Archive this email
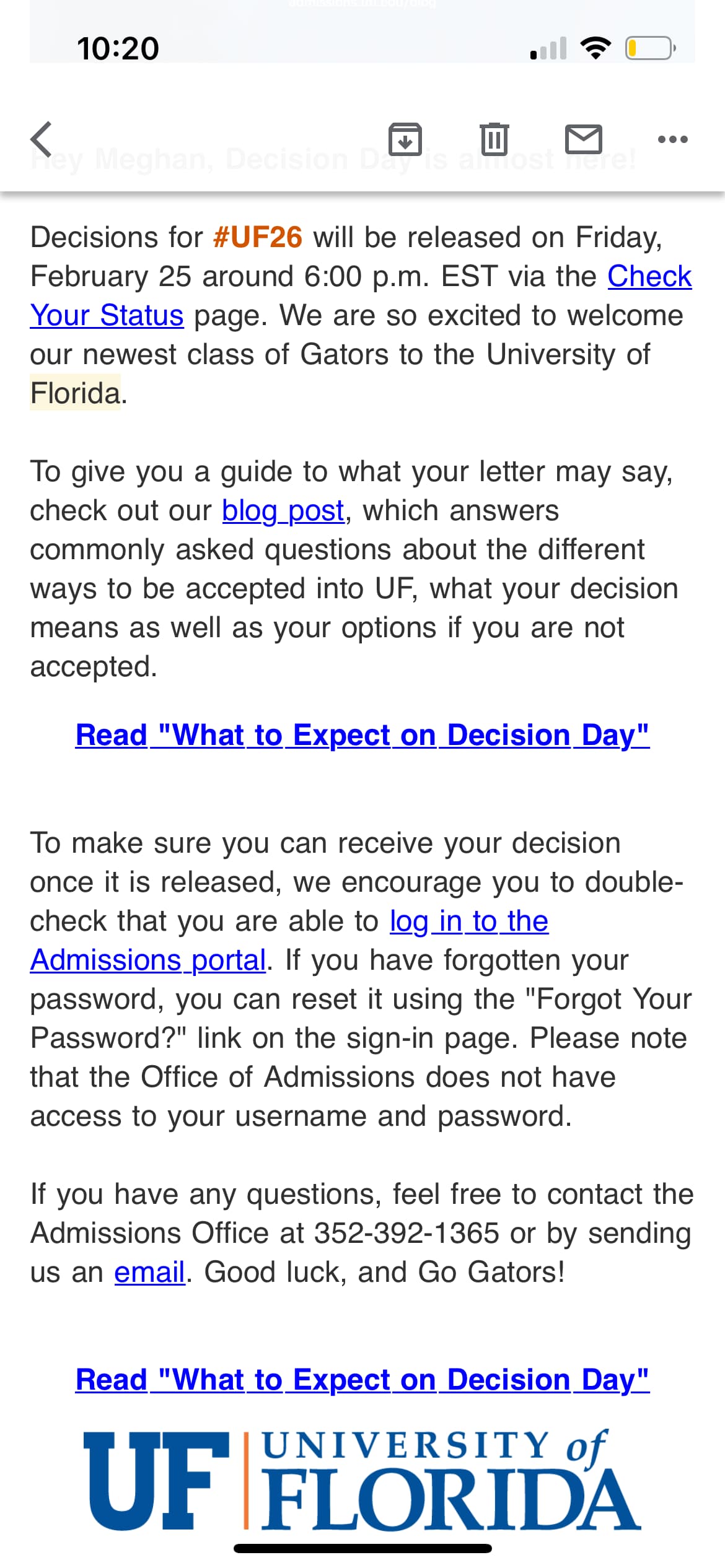This screenshot has width=725, height=1568. [405, 139]
